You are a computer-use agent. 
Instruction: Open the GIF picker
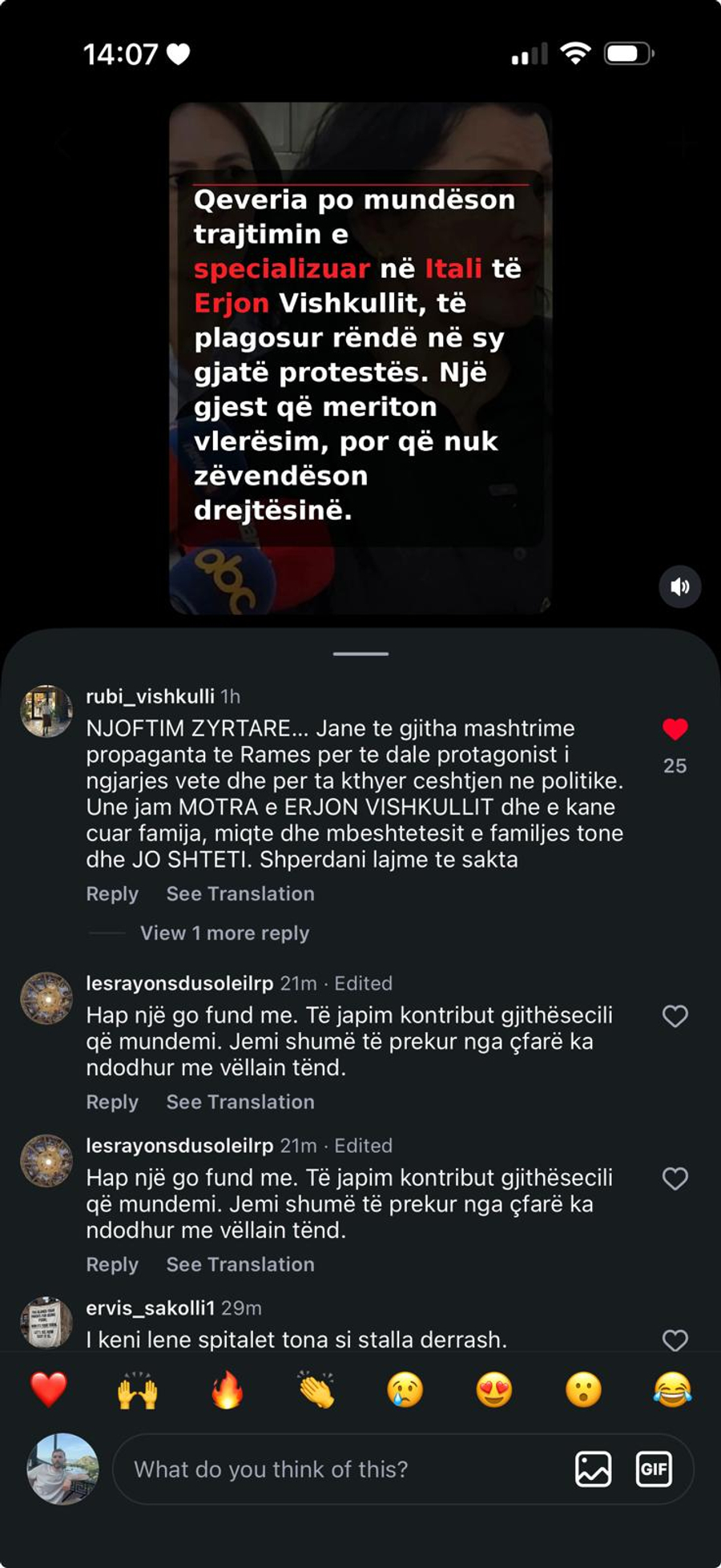tap(654, 1469)
